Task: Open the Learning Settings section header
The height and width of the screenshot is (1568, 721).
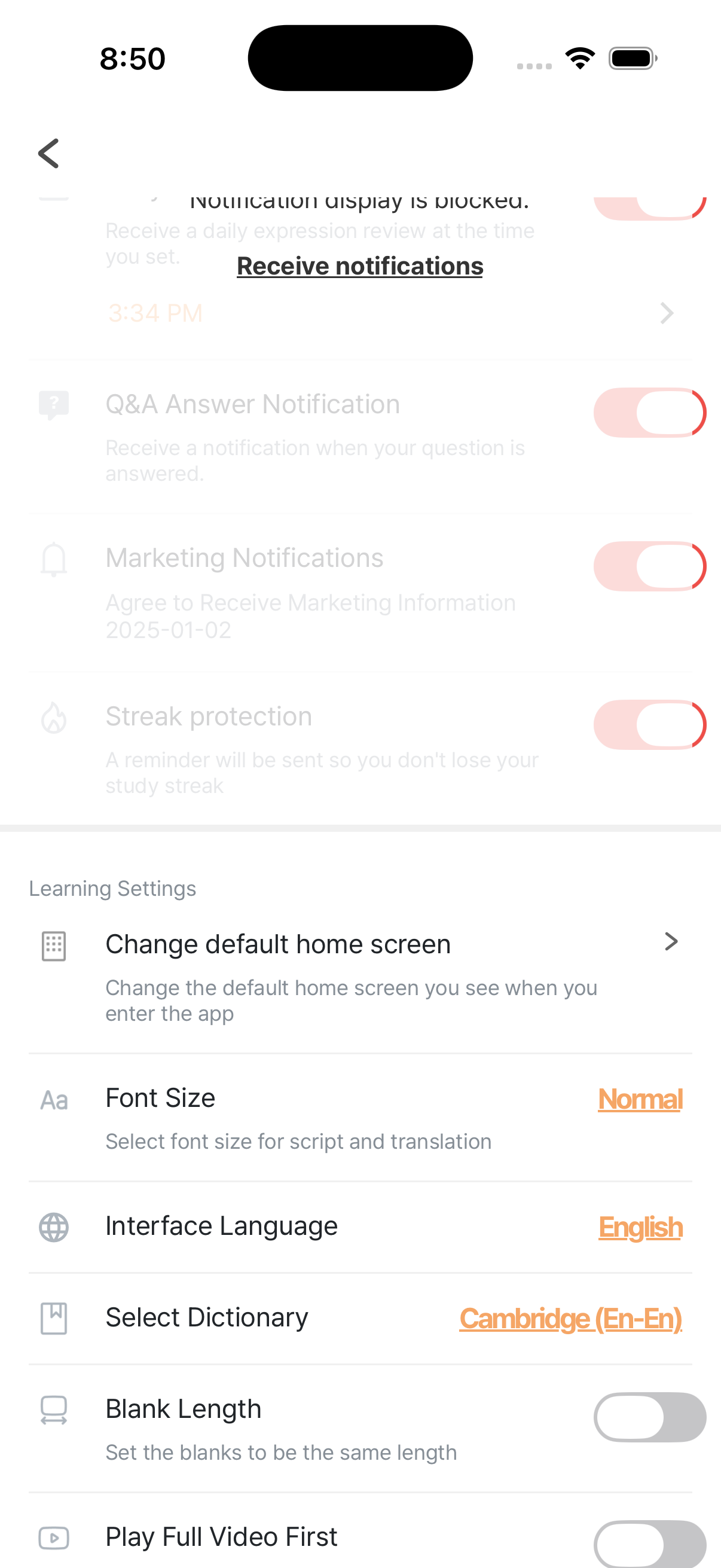Action: (x=112, y=888)
